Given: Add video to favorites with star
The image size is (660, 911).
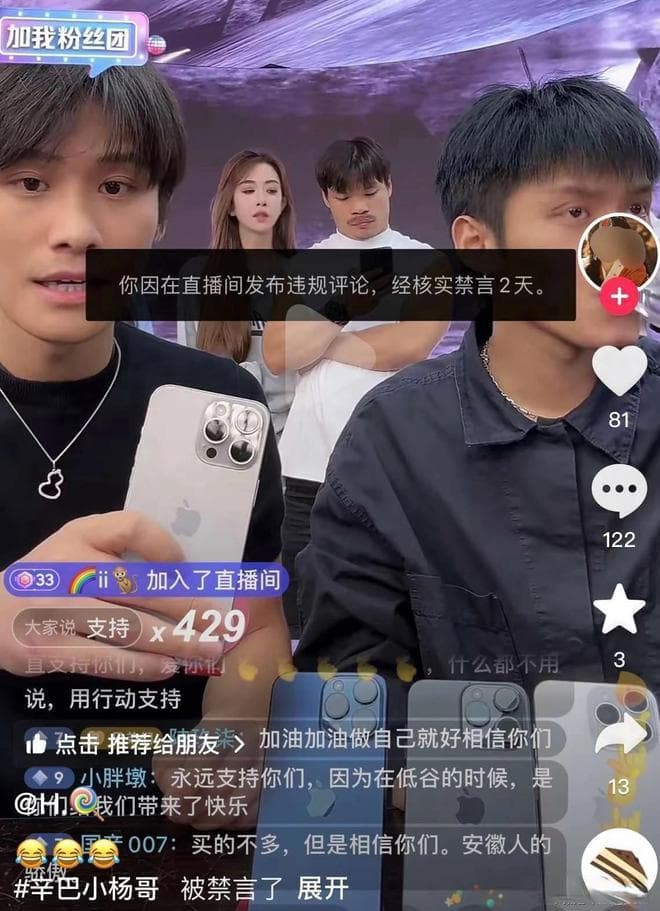Looking at the screenshot, I should (619, 612).
